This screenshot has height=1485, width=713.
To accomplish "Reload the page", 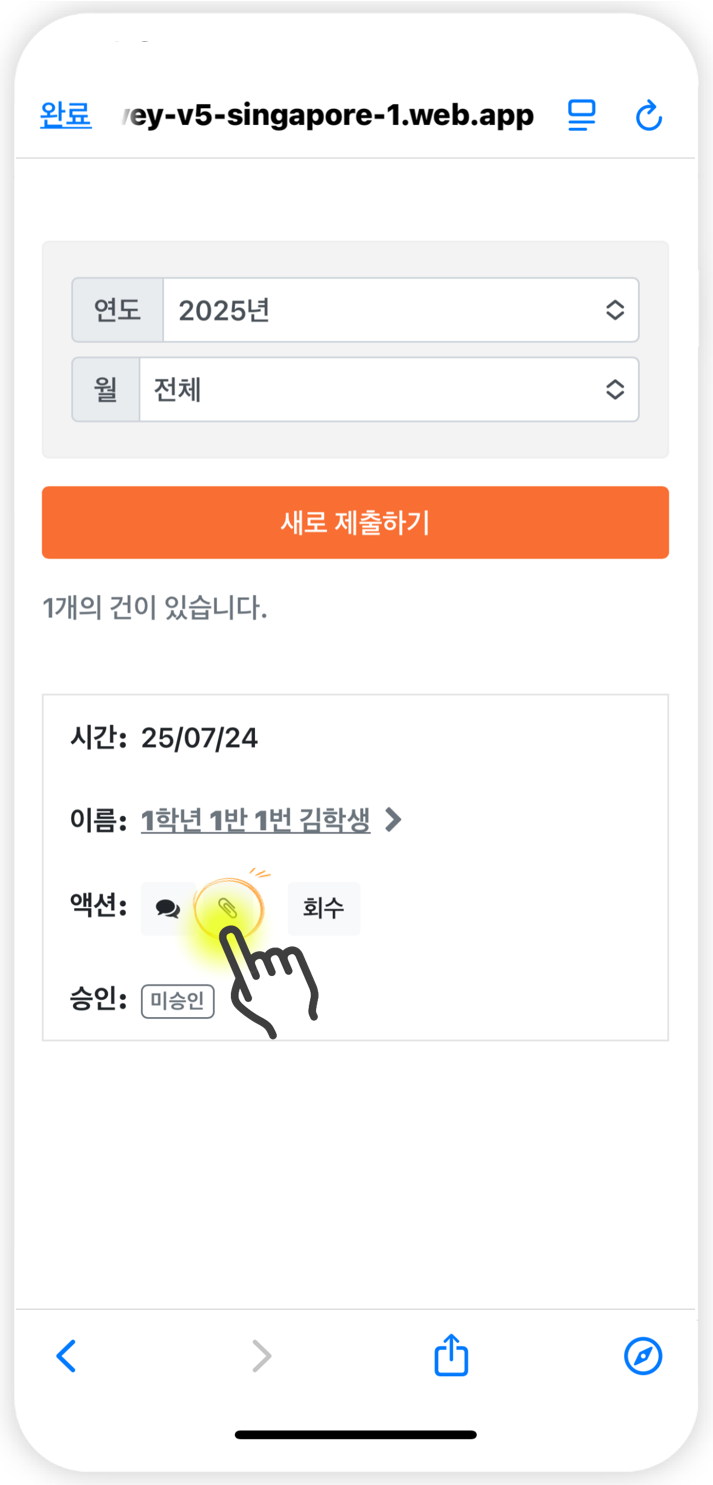I will [649, 116].
